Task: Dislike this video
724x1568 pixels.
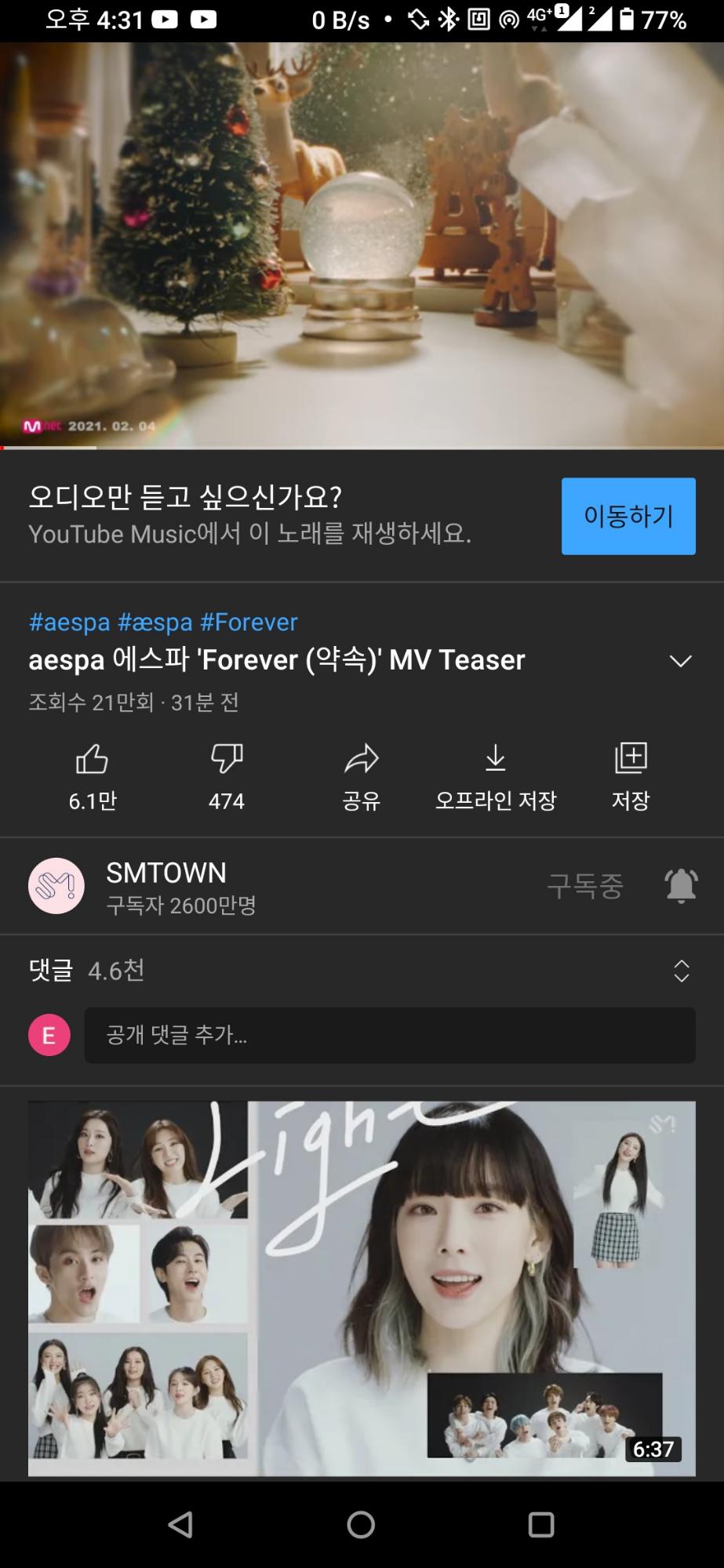Action: click(227, 760)
